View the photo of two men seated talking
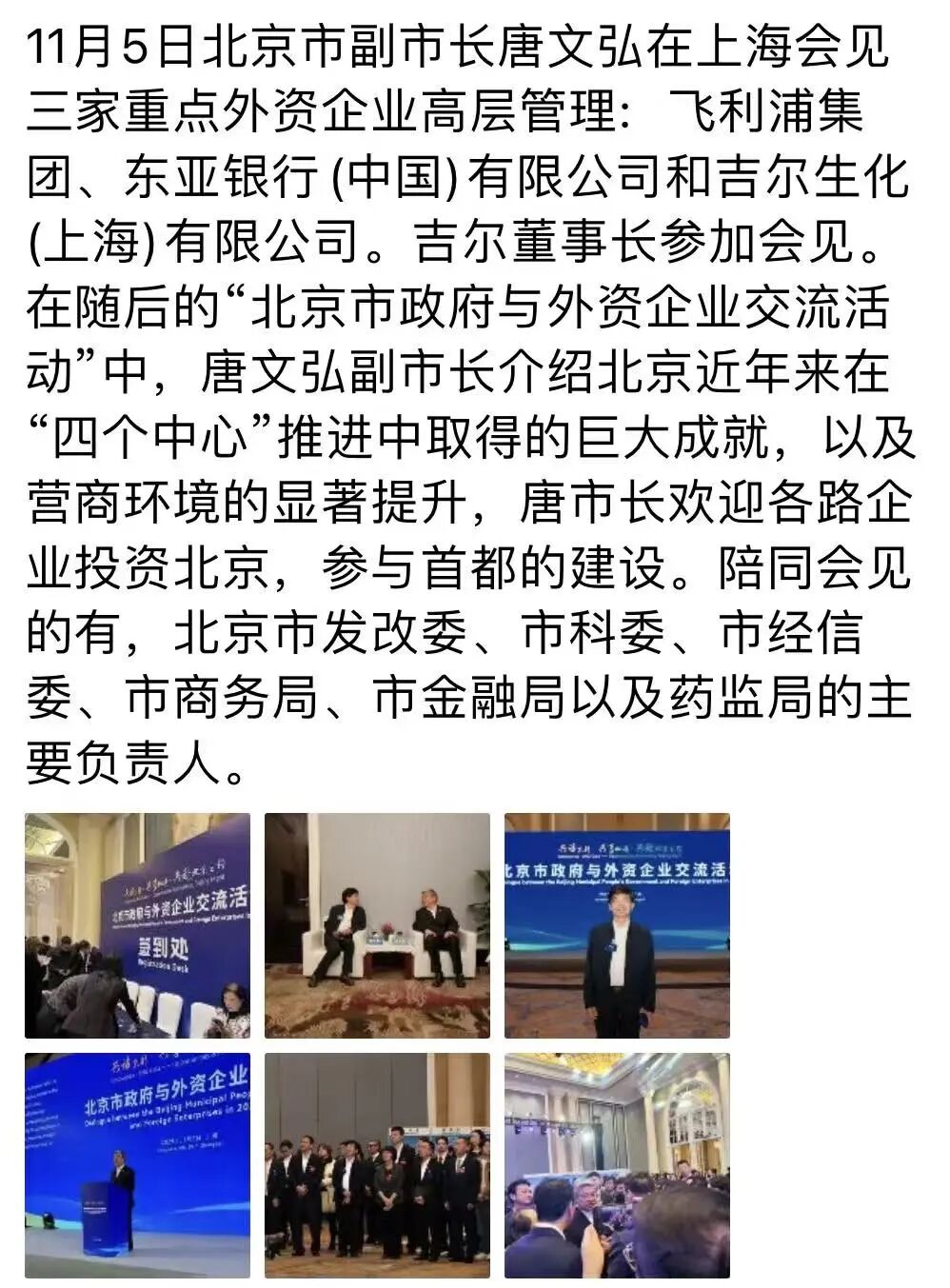Screen dimensions: 950x1288 377,925
